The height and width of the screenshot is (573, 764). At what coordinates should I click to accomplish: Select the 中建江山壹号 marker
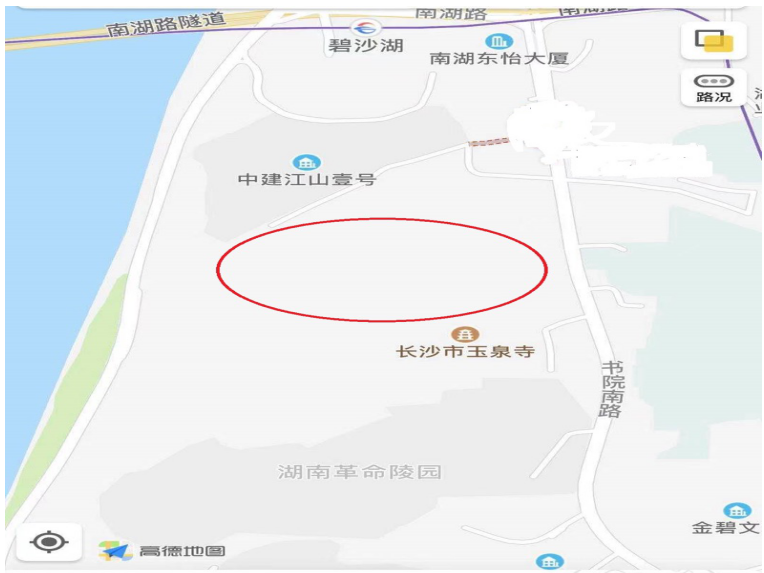(306, 162)
